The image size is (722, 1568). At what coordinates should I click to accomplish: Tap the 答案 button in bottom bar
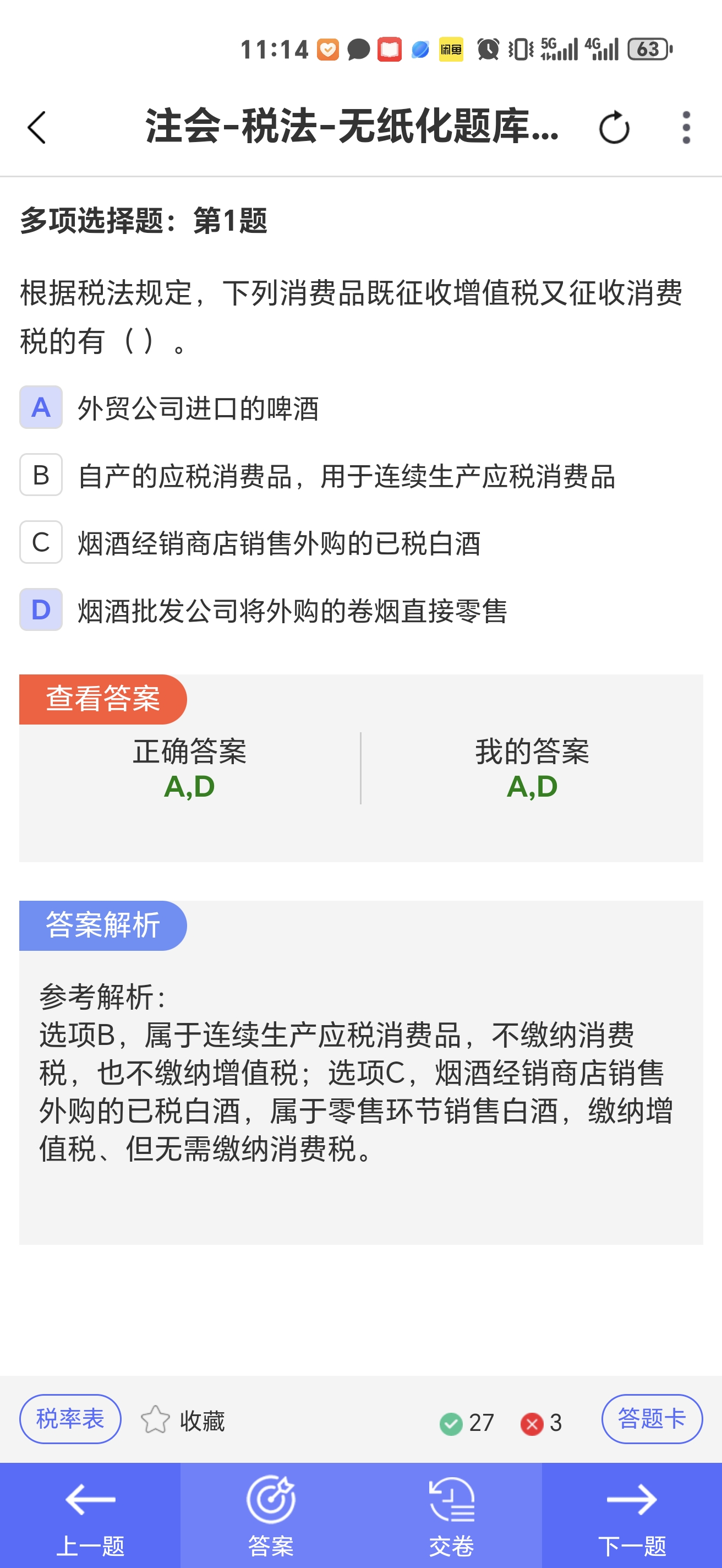pos(271,1516)
